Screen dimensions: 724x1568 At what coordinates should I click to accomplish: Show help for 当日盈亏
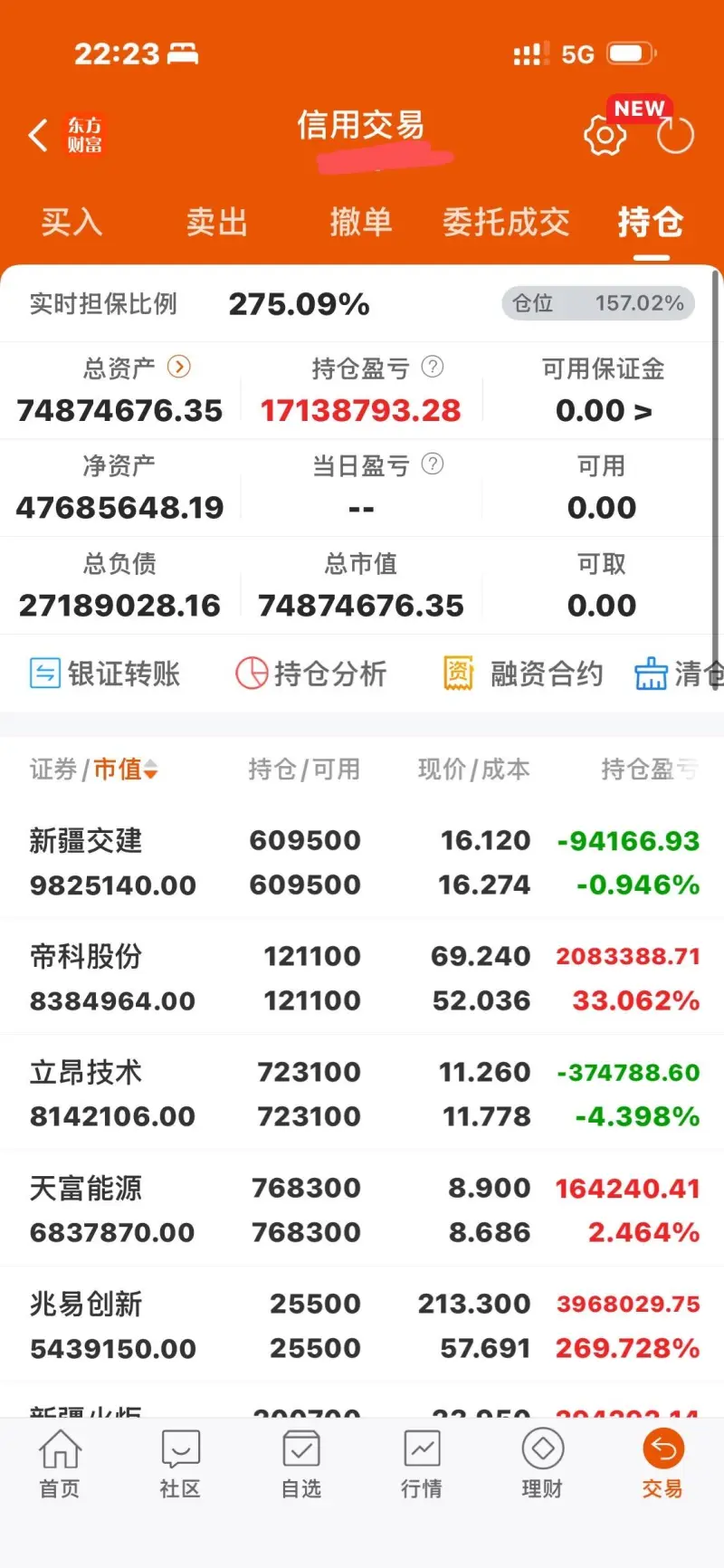[433, 464]
